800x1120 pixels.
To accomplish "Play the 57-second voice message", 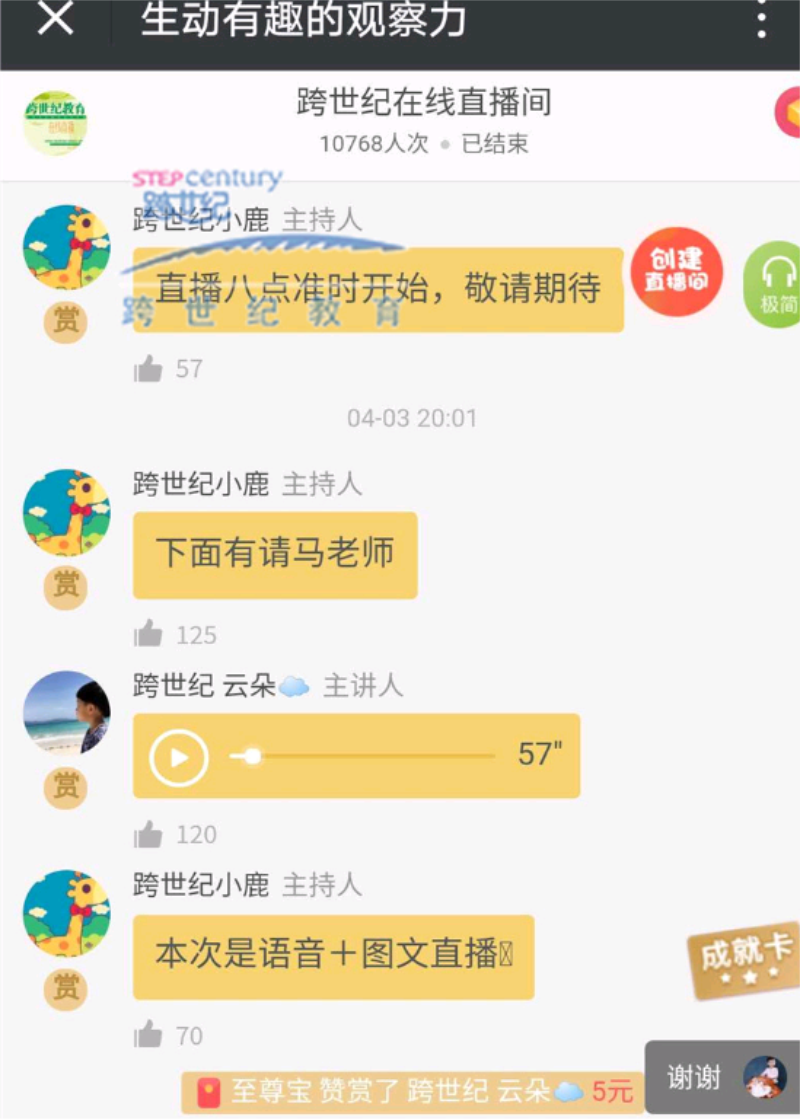I will 179,757.
